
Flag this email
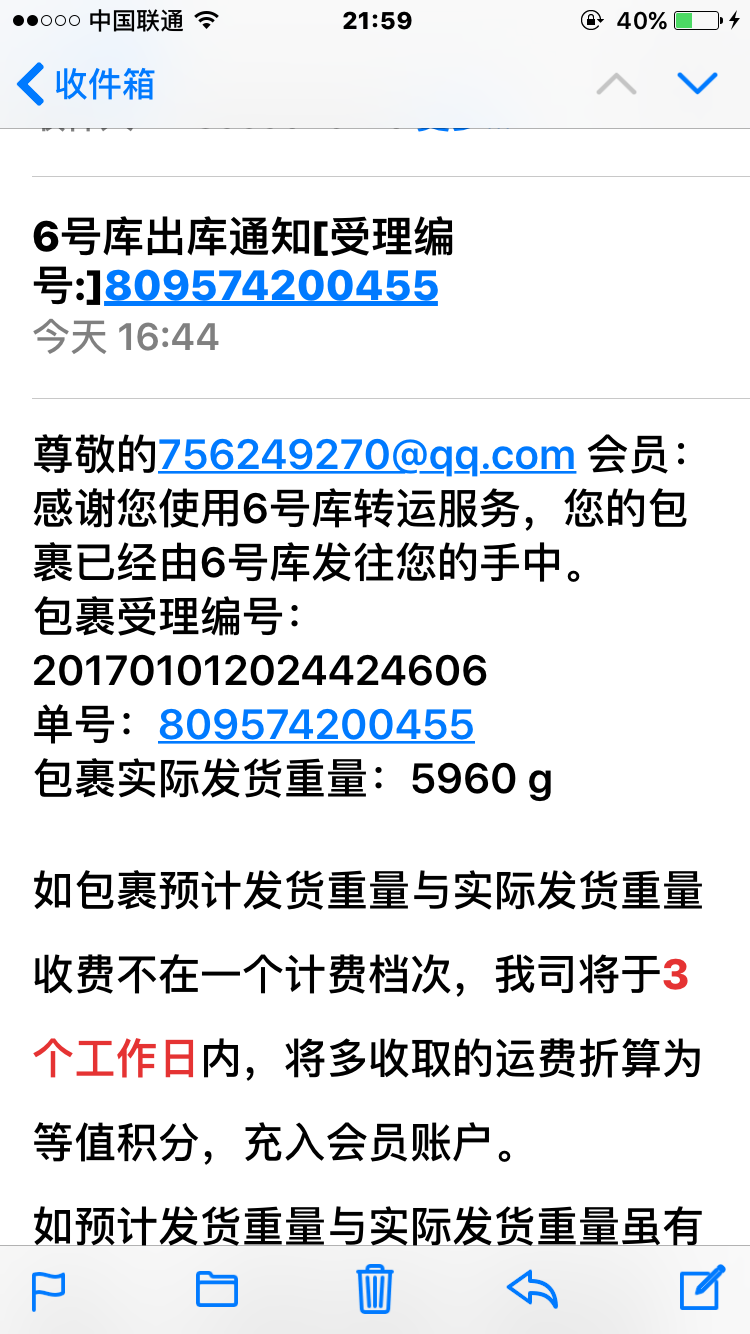pos(48,1289)
